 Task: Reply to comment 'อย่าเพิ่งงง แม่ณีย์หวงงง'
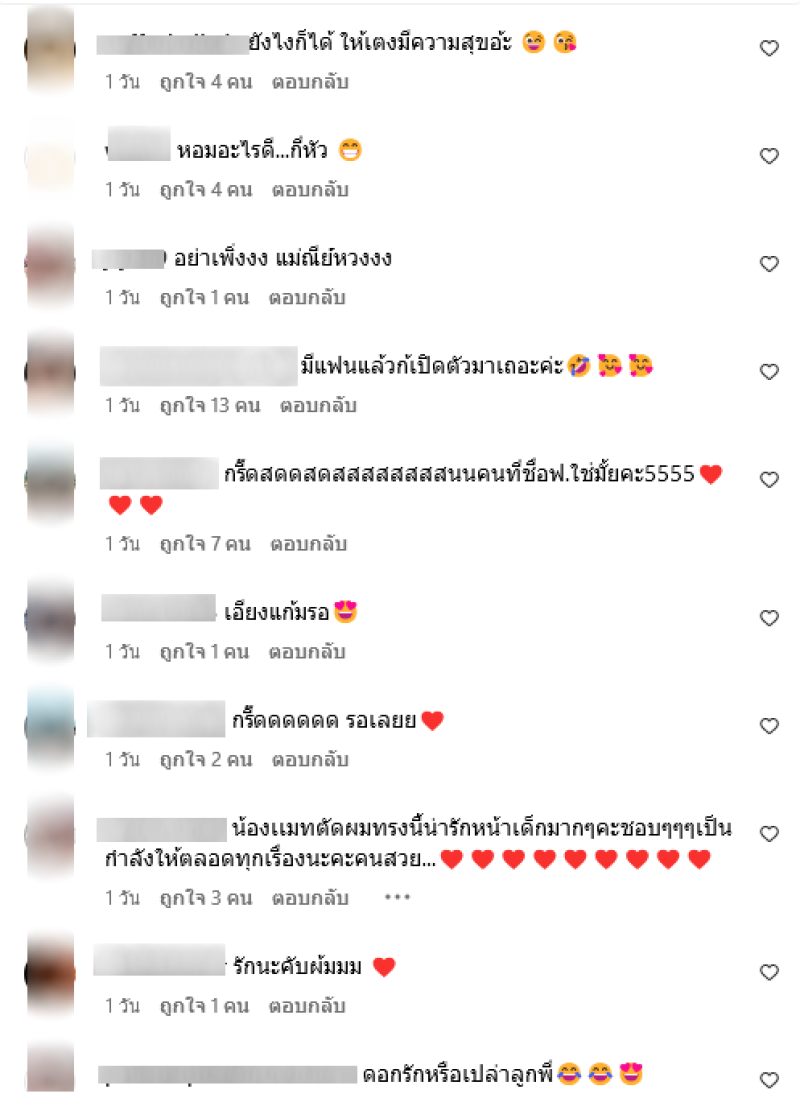pyautogui.click(x=307, y=298)
